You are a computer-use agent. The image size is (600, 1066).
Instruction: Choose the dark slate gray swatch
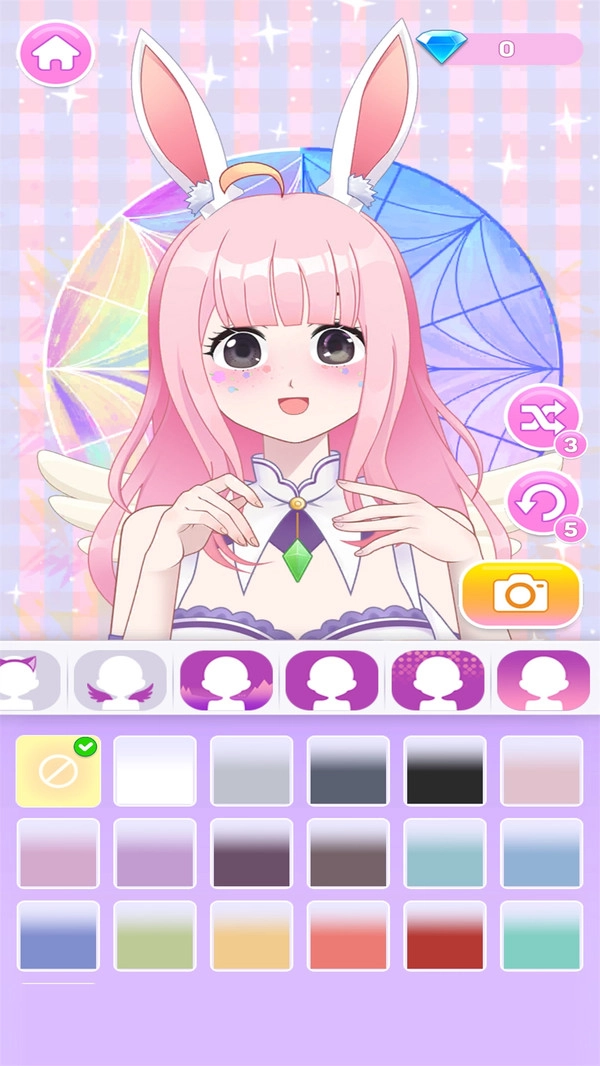pos(348,771)
